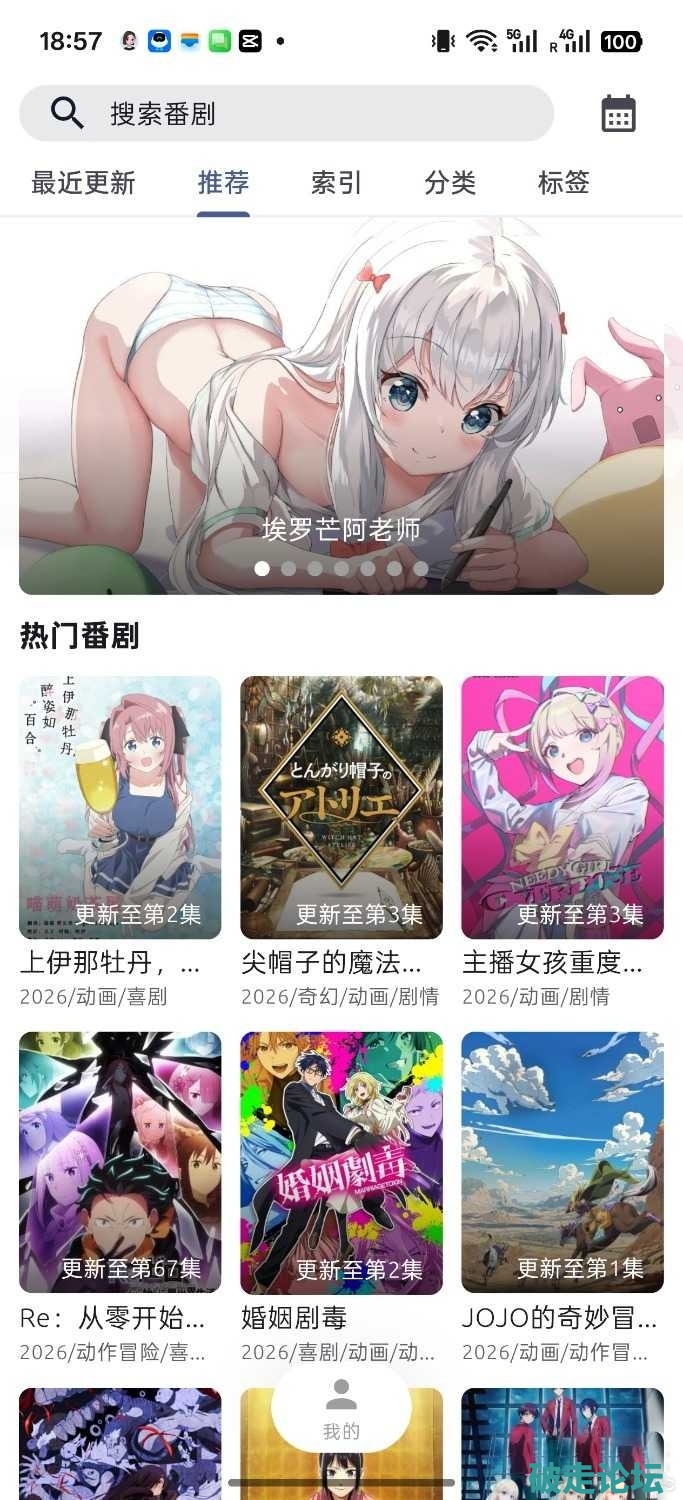Open the calendar schedule icon
Screen dimensions: 683x1500
pos(618,114)
